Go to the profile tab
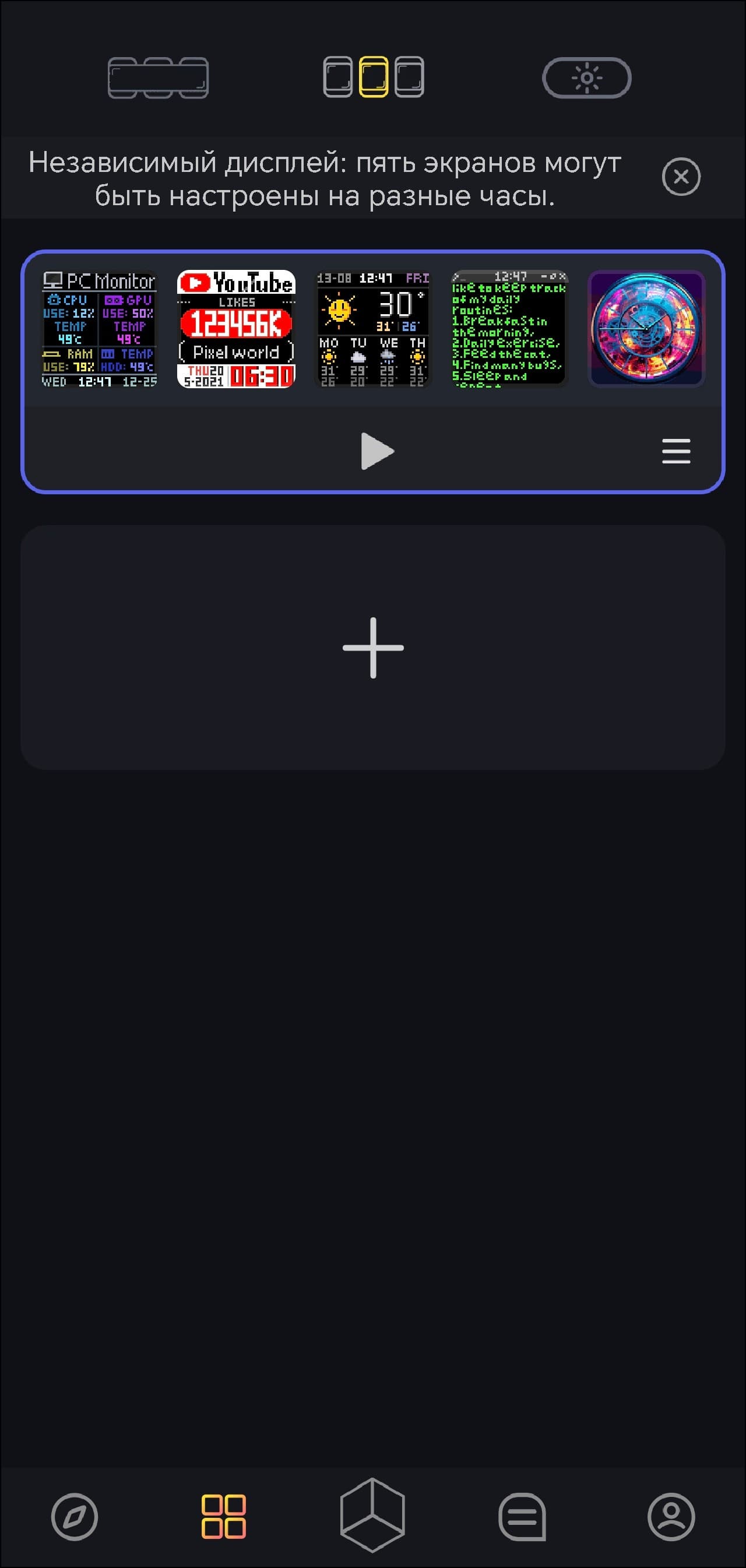 click(x=671, y=1516)
